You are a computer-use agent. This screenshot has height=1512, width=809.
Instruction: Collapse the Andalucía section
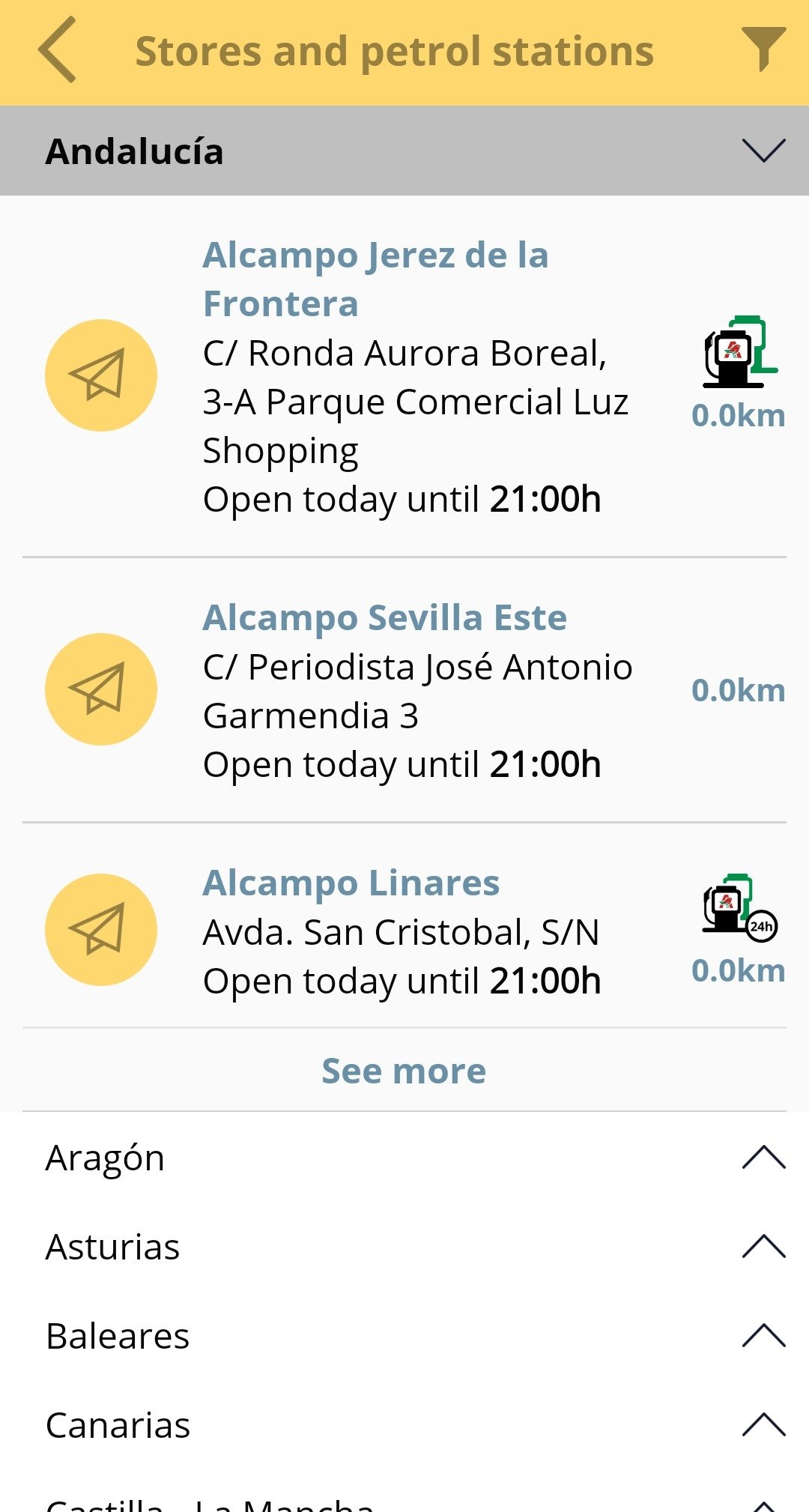click(x=763, y=151)
